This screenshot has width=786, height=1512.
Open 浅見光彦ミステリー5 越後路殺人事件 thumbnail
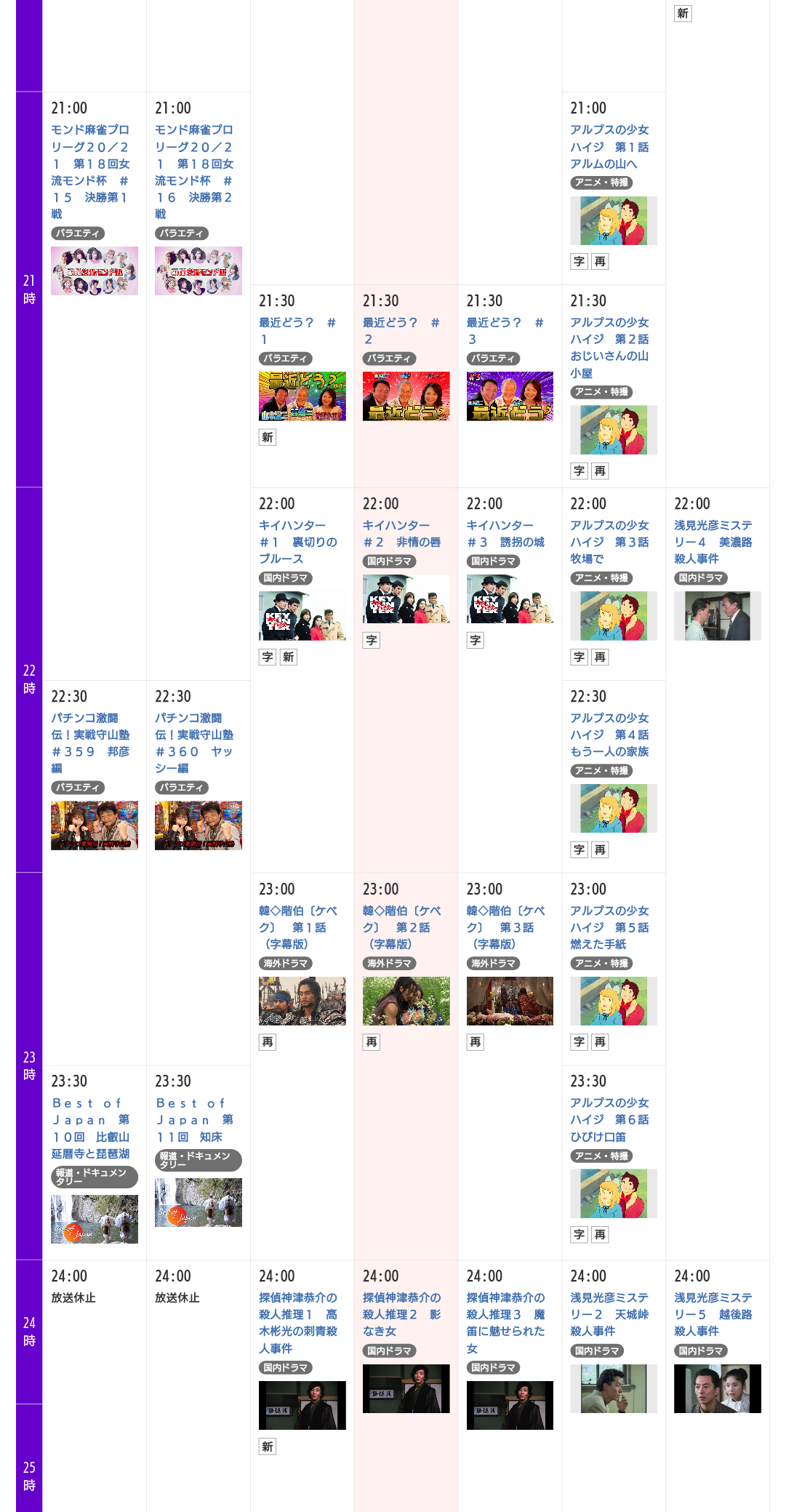point(717,1388)
